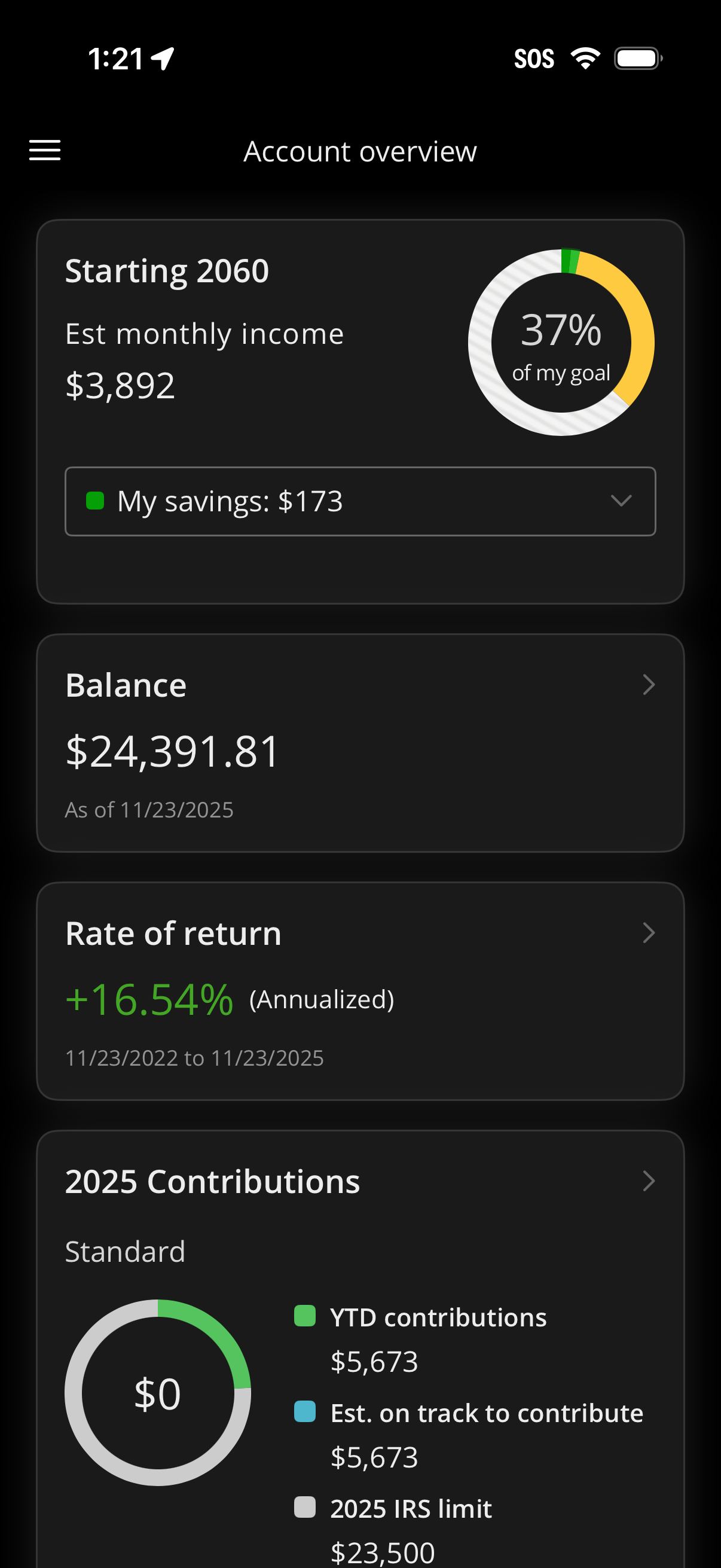This screenshot has height=1568, width=721.
Task: Click the SOS status indicator
Action: (x=535, y=58)
